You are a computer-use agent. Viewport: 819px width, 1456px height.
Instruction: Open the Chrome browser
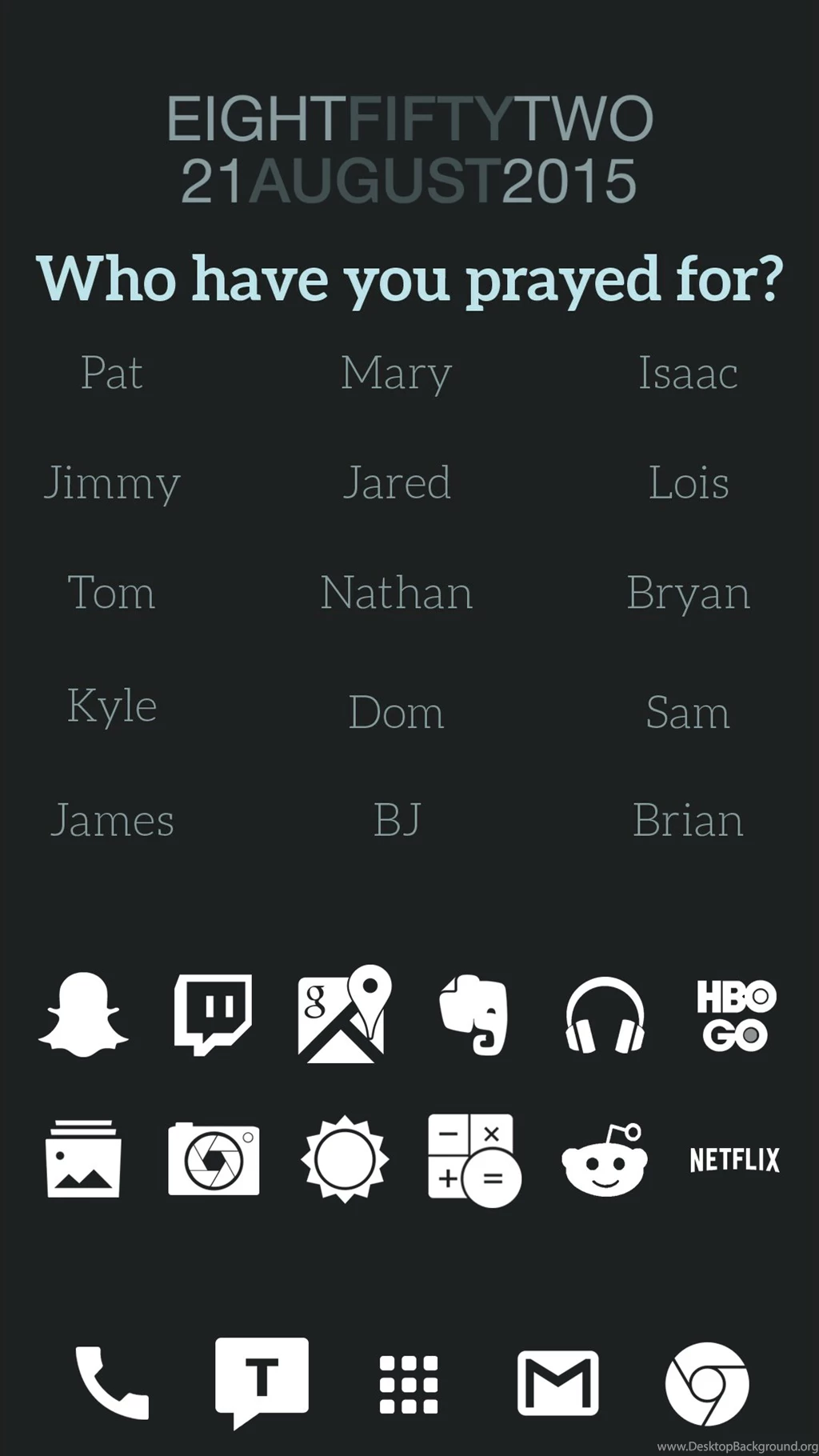click(707, 1384)
